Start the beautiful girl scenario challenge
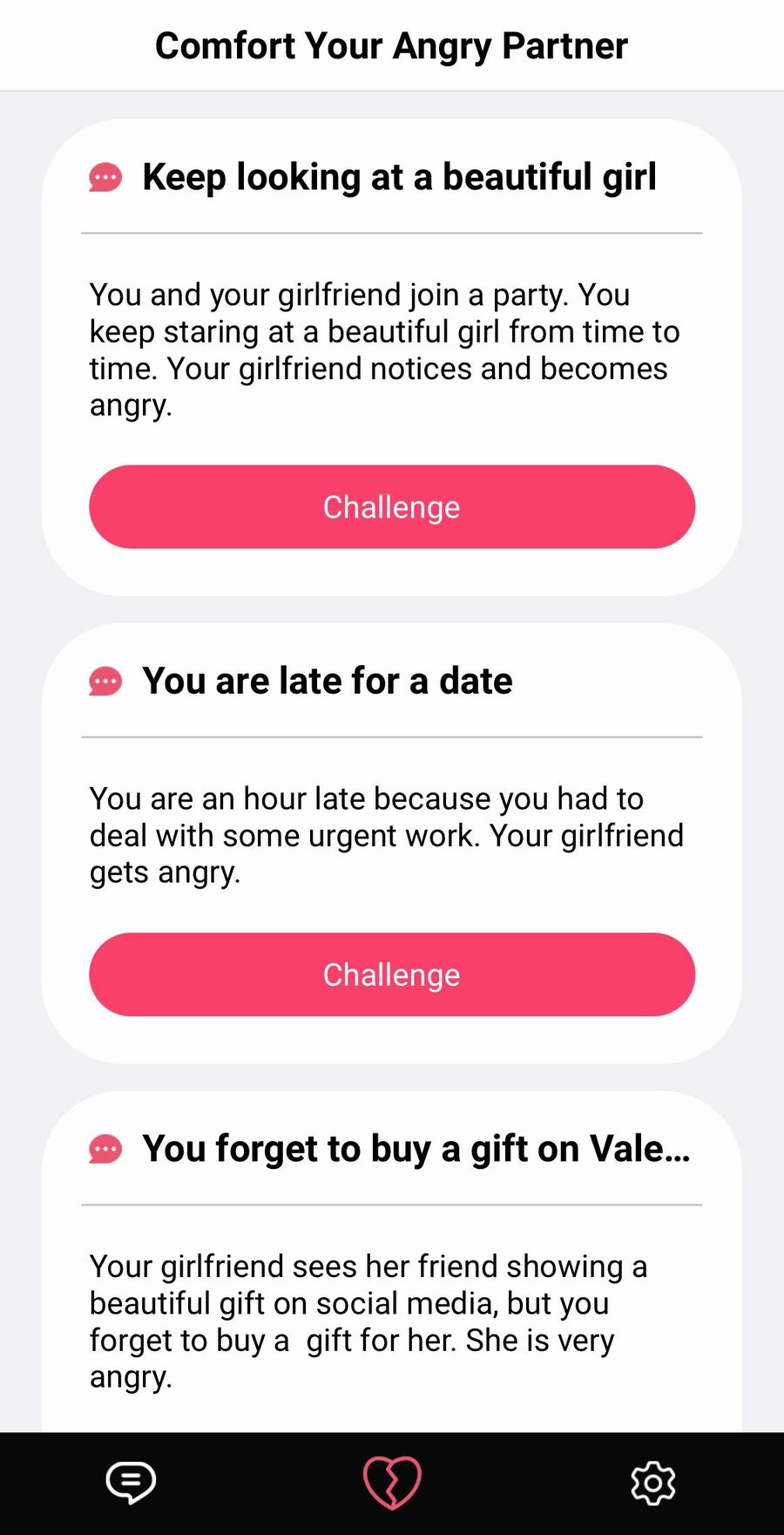This screenshot has width=784, height=1535. (392, 506)
